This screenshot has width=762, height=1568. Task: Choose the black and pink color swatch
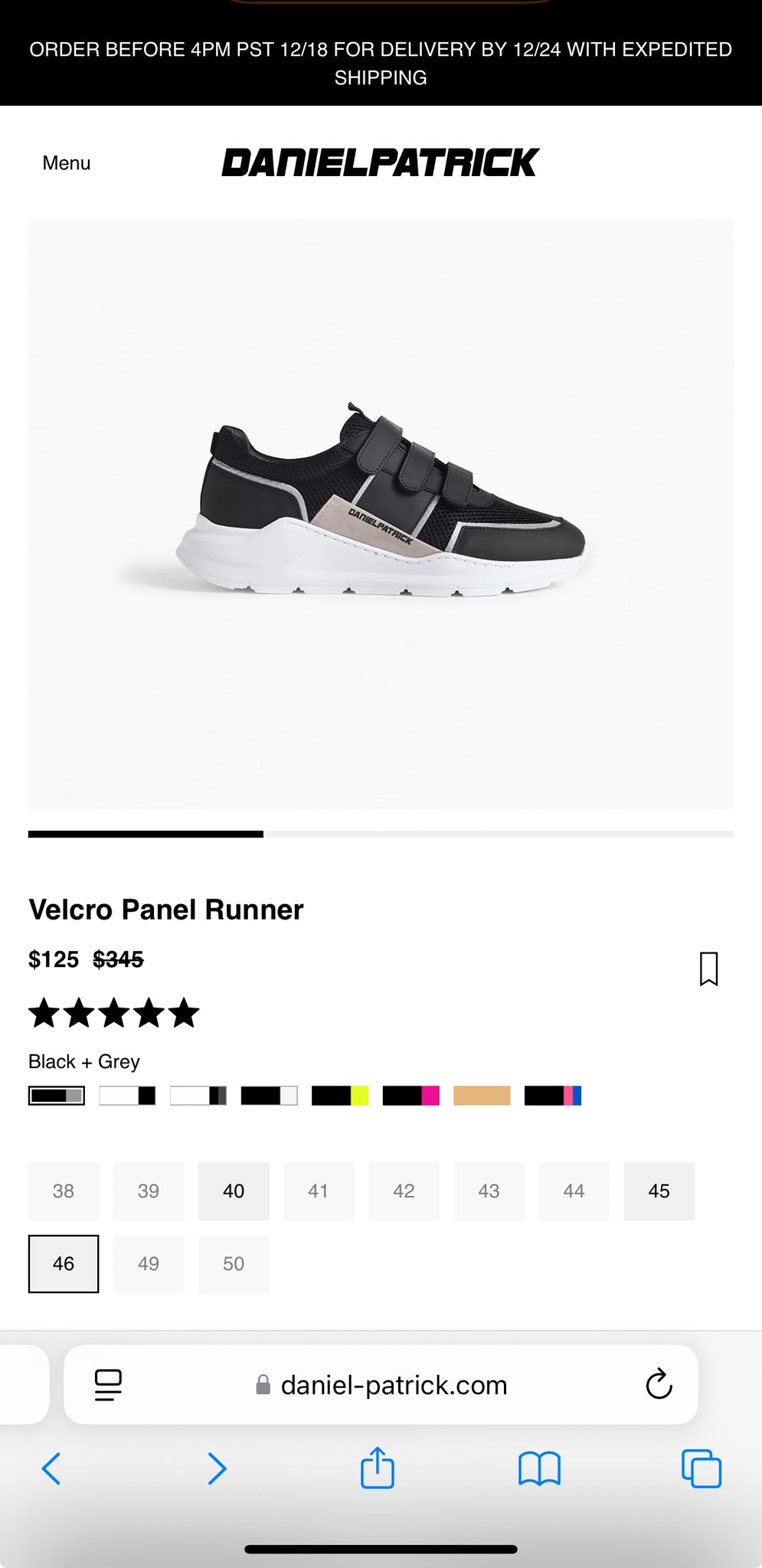pos(410,1096)
